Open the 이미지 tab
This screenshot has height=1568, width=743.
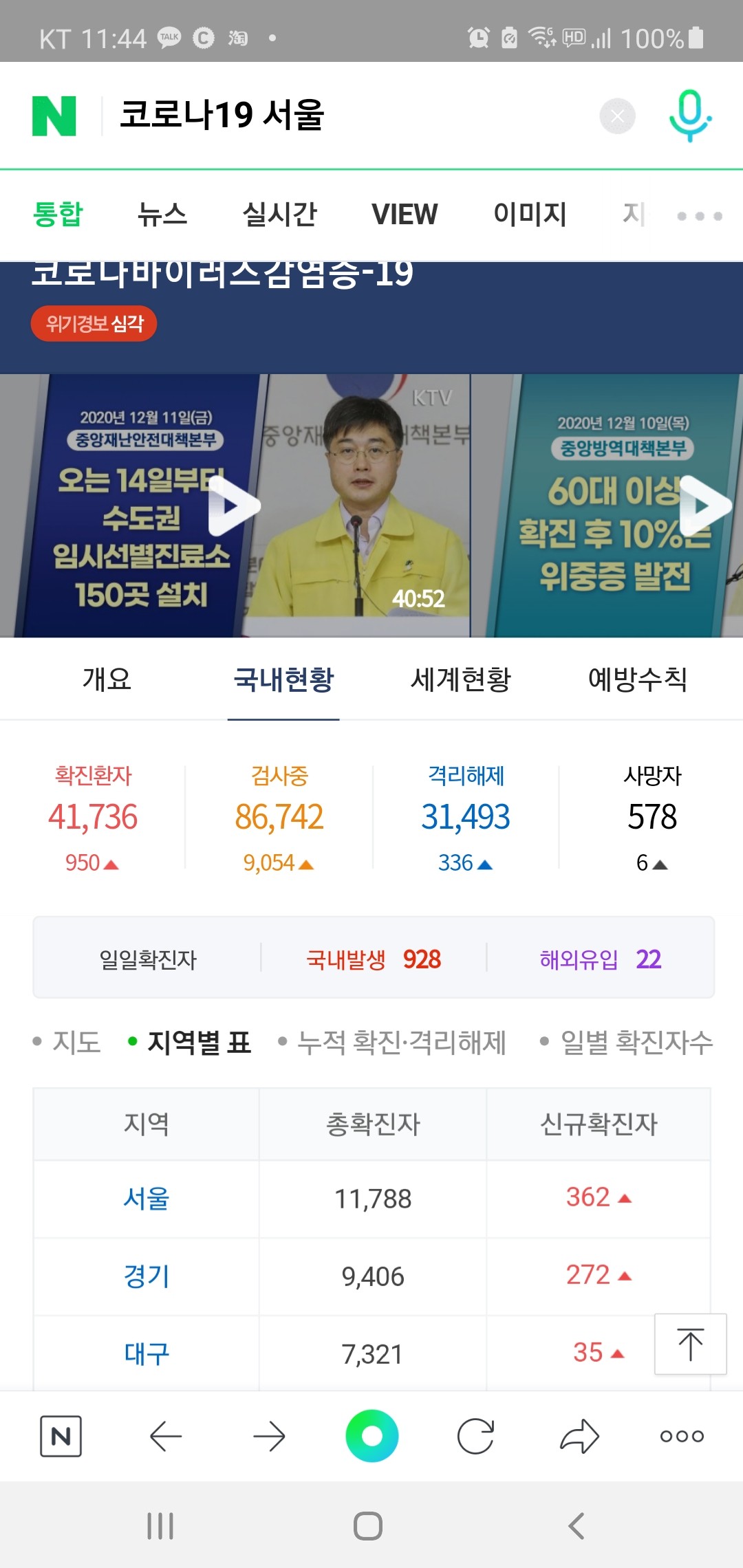[x=530, y=214]
